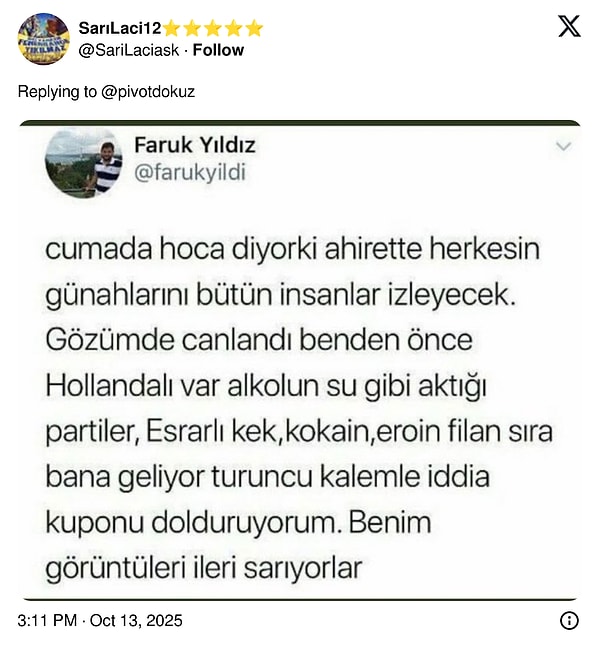This screenshot has width=600, height=651.
Task: View the attached Faruk Yıldız screenshot
Action: pyautogui.click(x=299, y=360)
